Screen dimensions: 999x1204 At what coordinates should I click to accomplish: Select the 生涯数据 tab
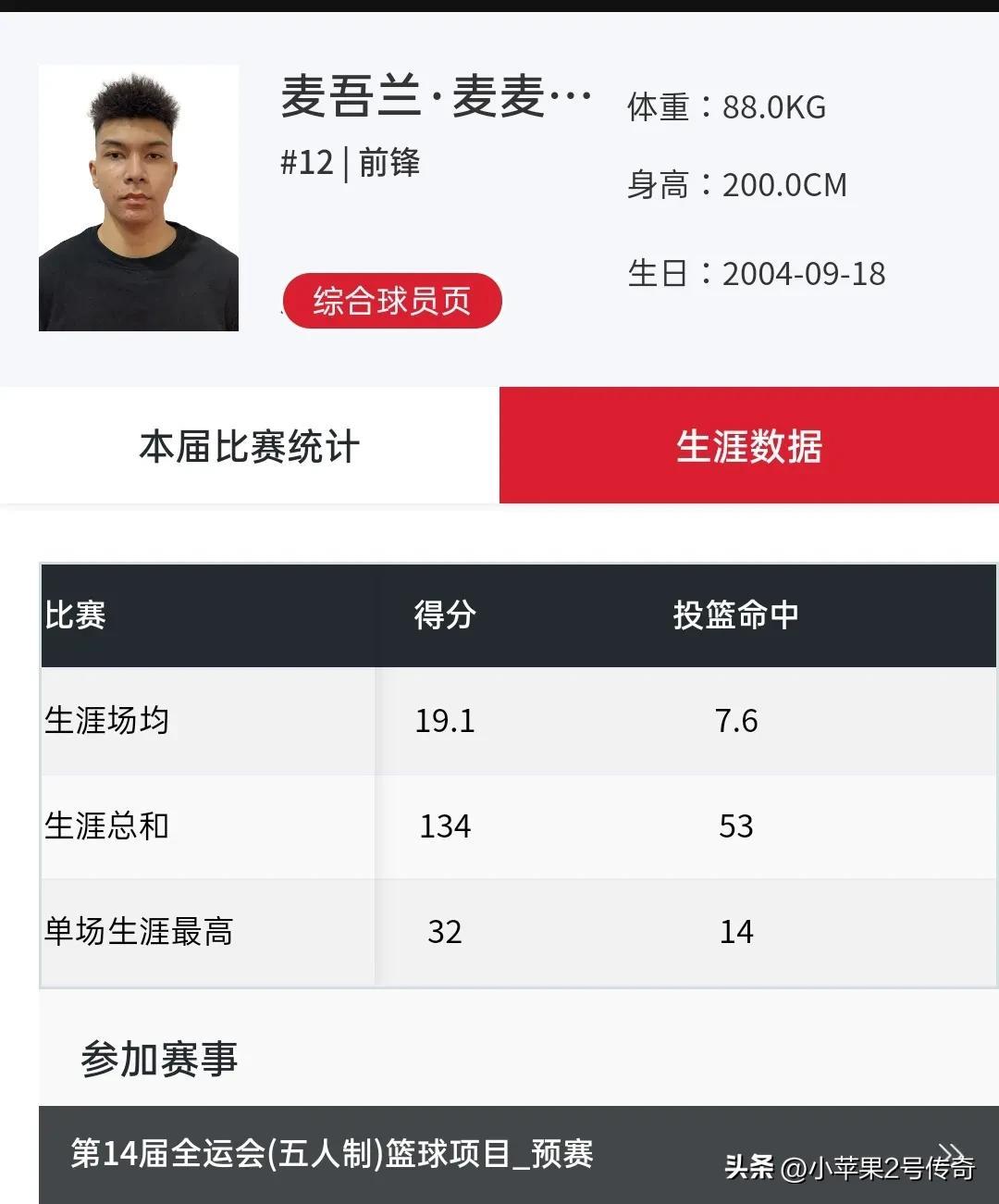[x=748, y=446]
